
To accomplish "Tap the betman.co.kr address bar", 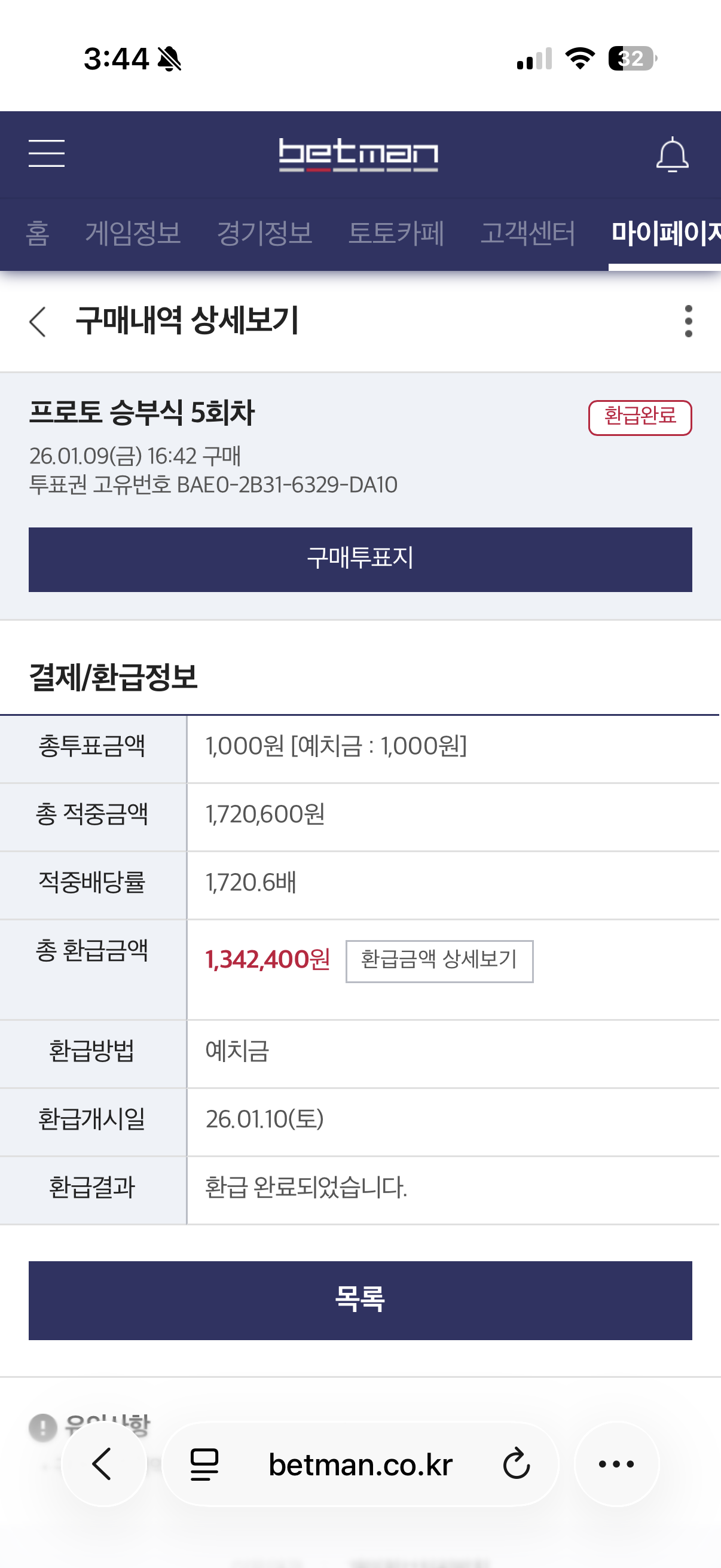I will tap(360, 1464).
